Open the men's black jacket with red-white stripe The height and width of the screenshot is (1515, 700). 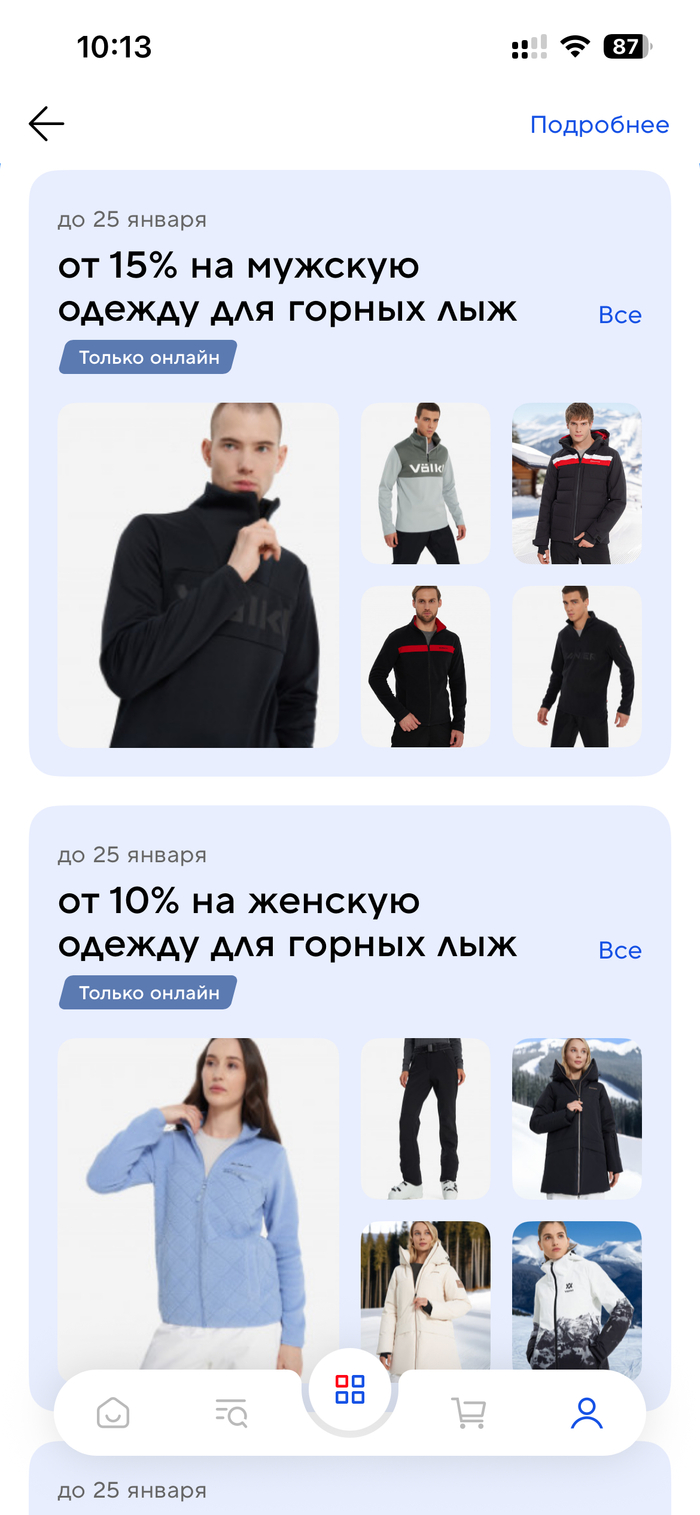coord(576,483)
